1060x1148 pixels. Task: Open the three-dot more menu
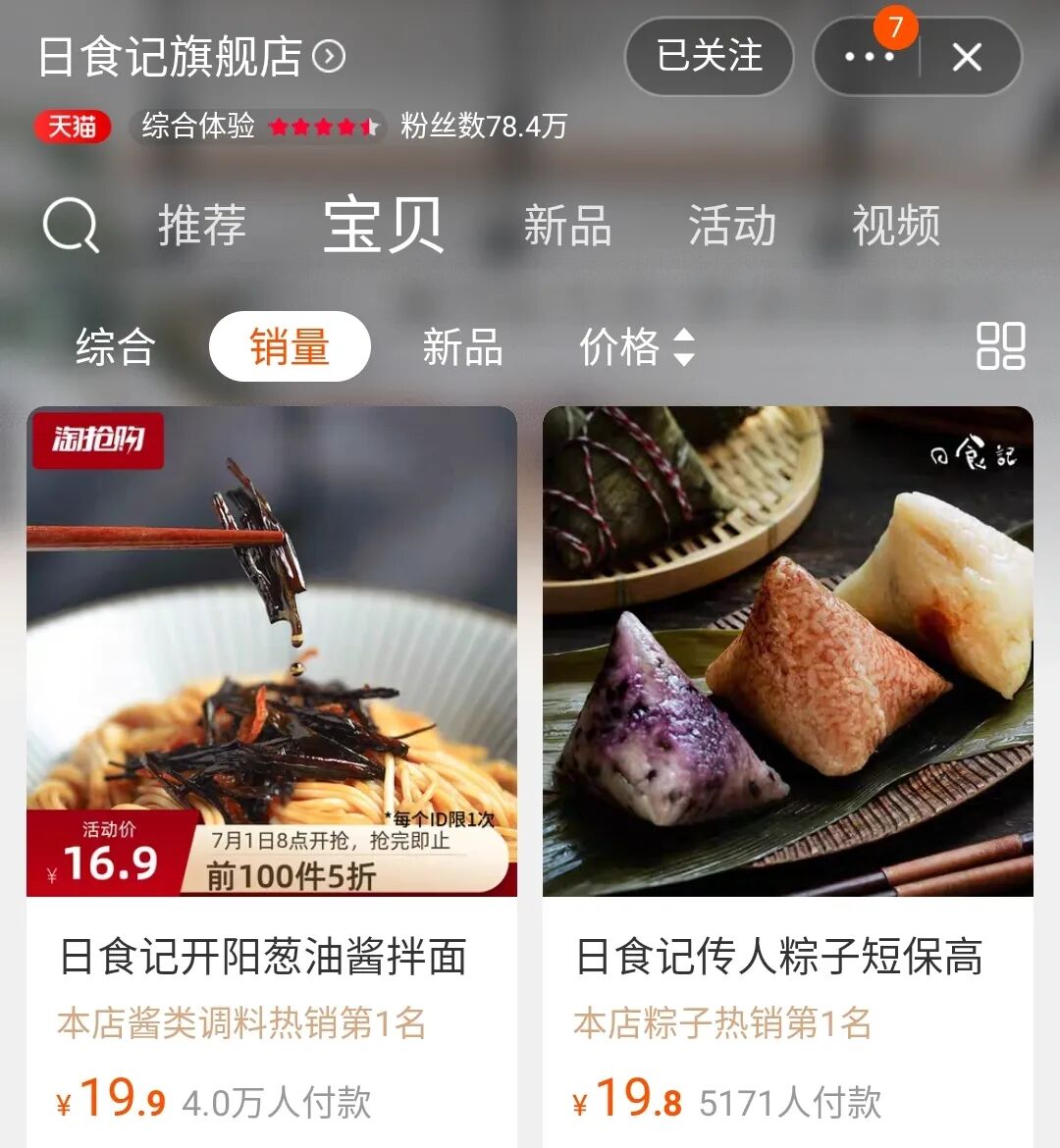(869, 57)
